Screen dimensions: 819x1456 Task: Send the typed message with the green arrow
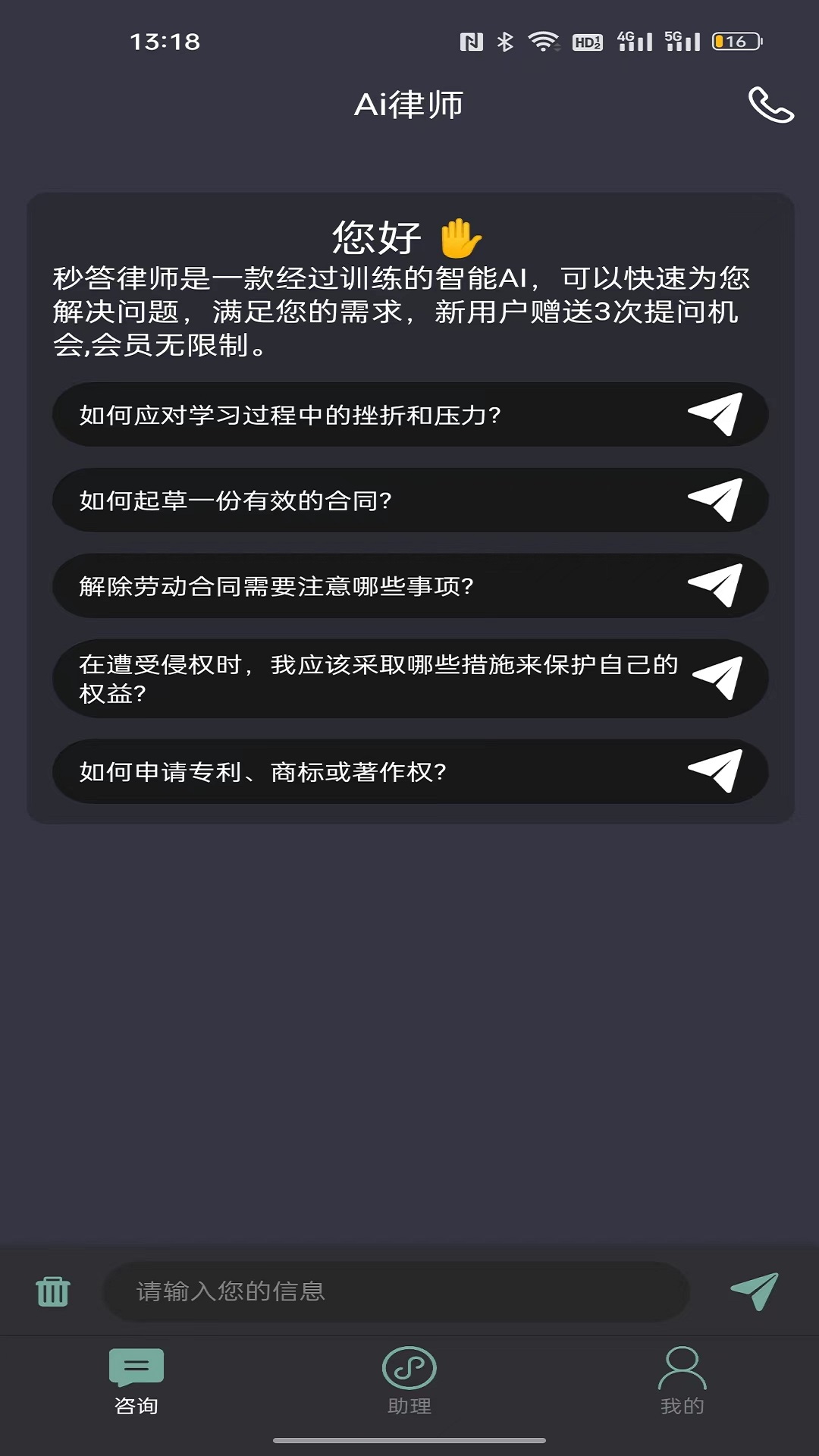pyautogui.click(x=755, y=1291)
